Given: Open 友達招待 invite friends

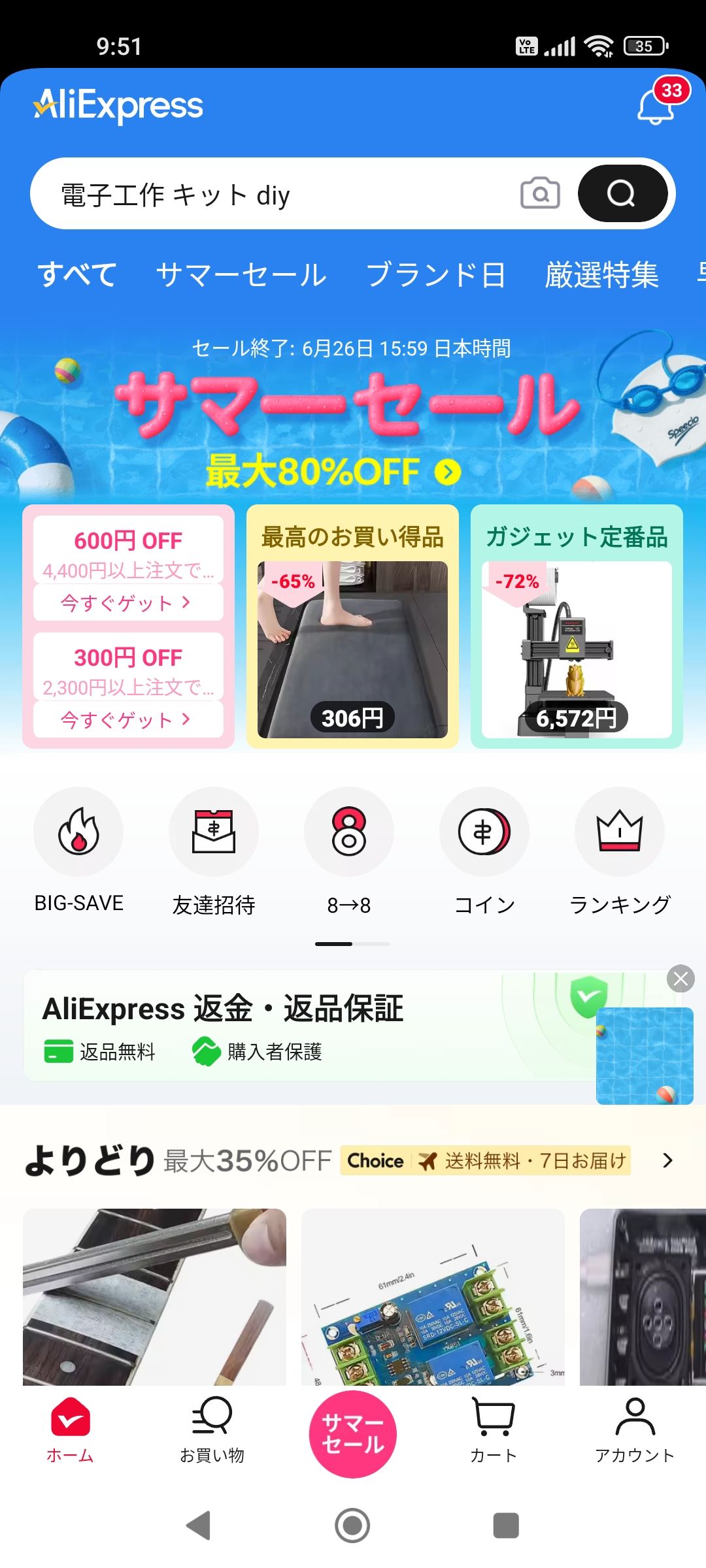Looking at the screenshot, I should (x=214, y=832).
